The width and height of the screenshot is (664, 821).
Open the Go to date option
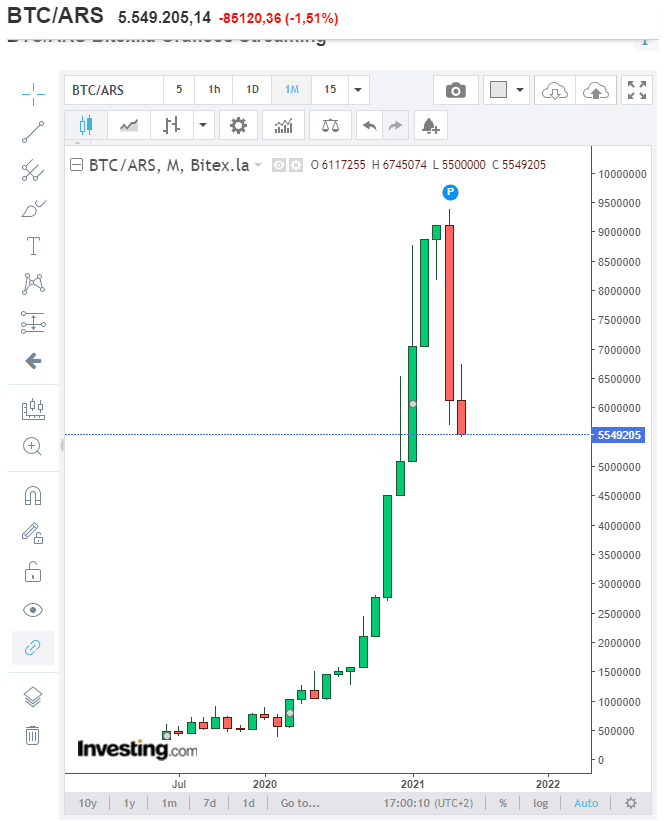point(300,803)
